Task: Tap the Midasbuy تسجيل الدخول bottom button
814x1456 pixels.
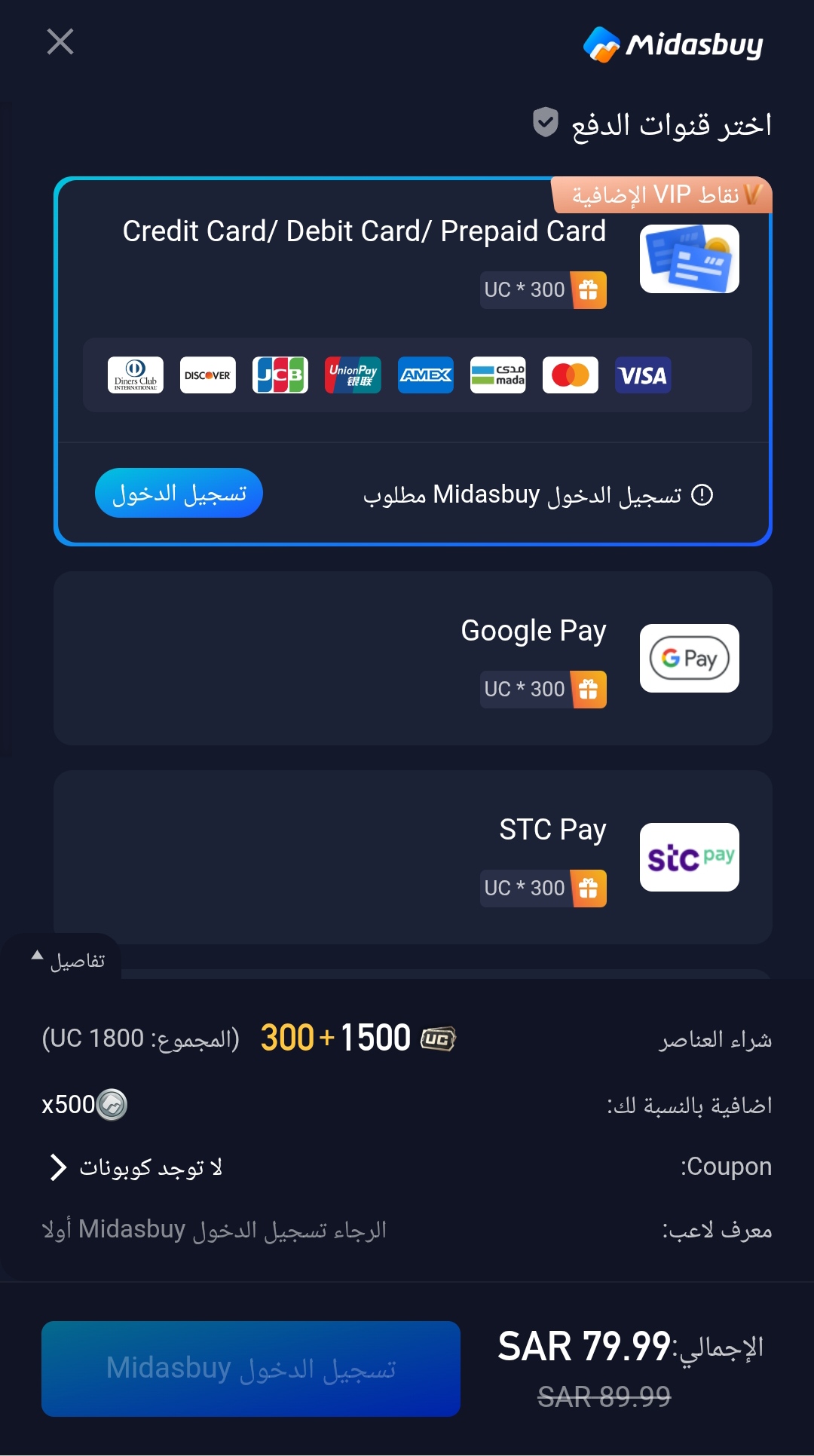Action: click(251, 1369)
